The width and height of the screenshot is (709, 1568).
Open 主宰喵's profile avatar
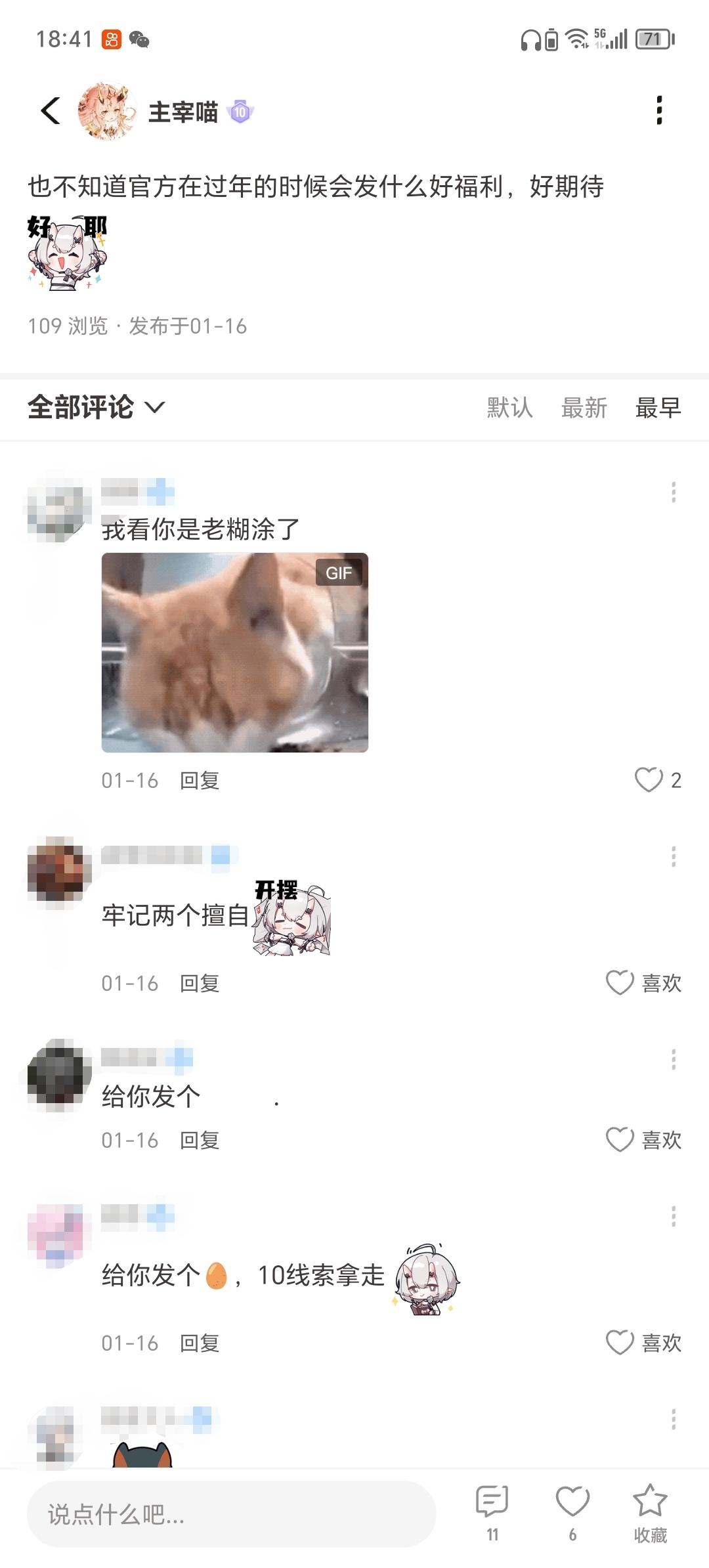[106, 111]
